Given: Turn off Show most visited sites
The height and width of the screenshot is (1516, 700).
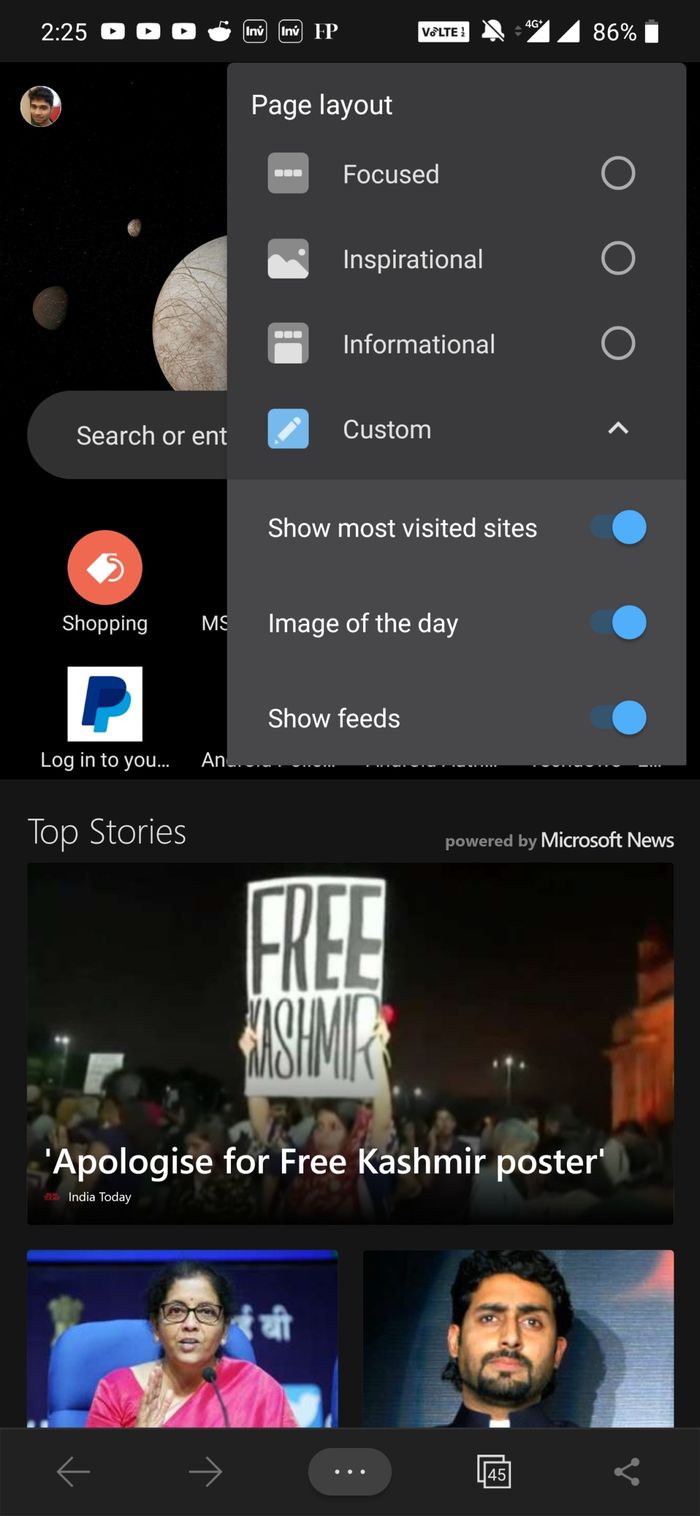Looking at the screenshot, I should point(618,527).
